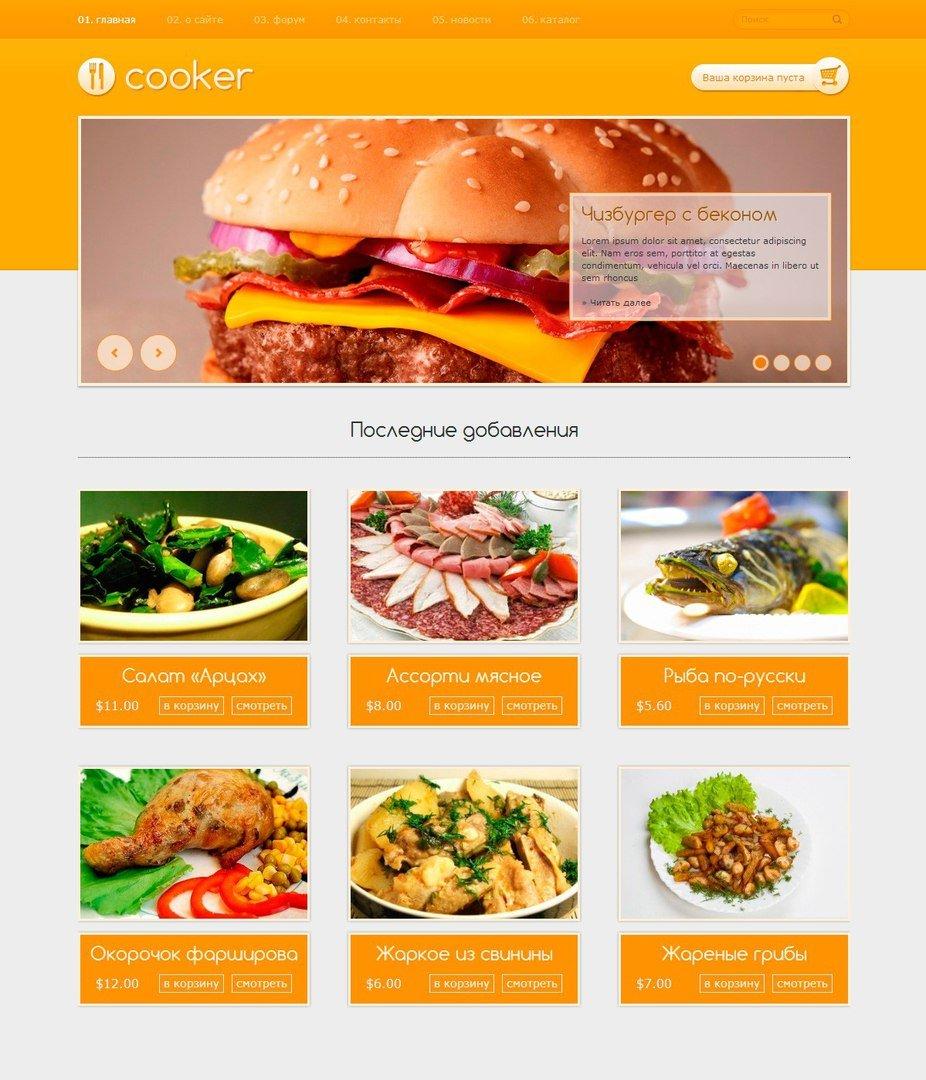View details of Ассорти мясное
This screenshot has height=1080, width=926.
click(x=531, y=705)
